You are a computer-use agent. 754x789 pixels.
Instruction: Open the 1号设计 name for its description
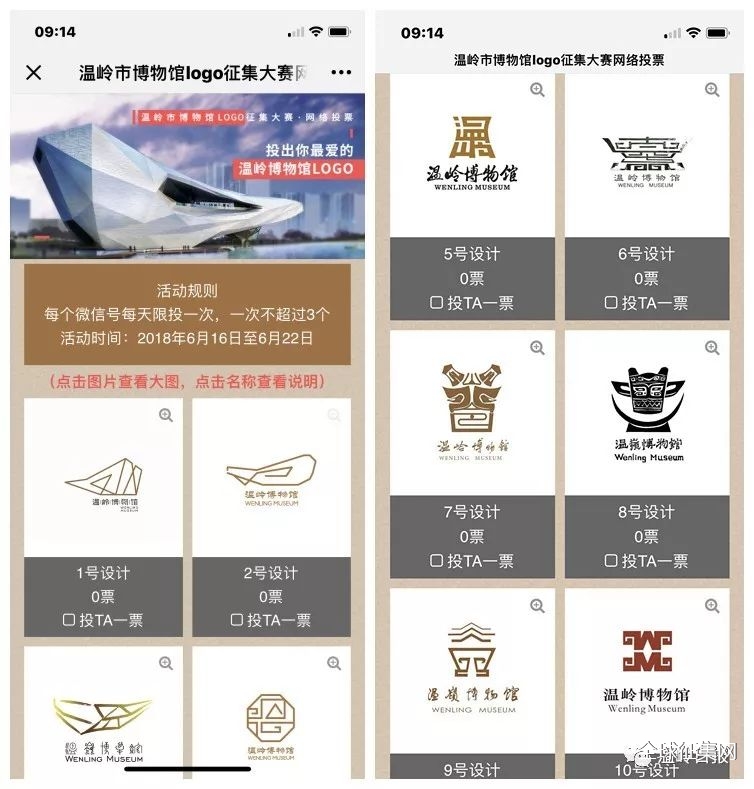pyautogui.click(x=103, y=573)
